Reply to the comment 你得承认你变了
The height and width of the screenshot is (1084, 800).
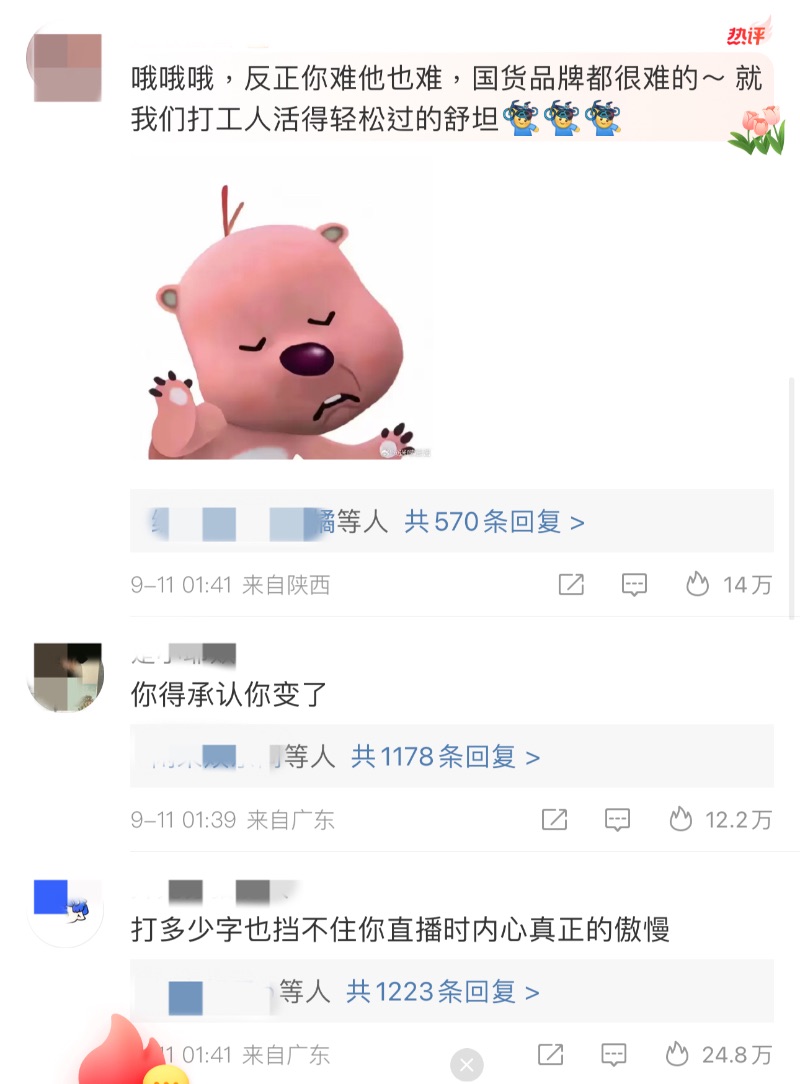click(x=618, y=820)
